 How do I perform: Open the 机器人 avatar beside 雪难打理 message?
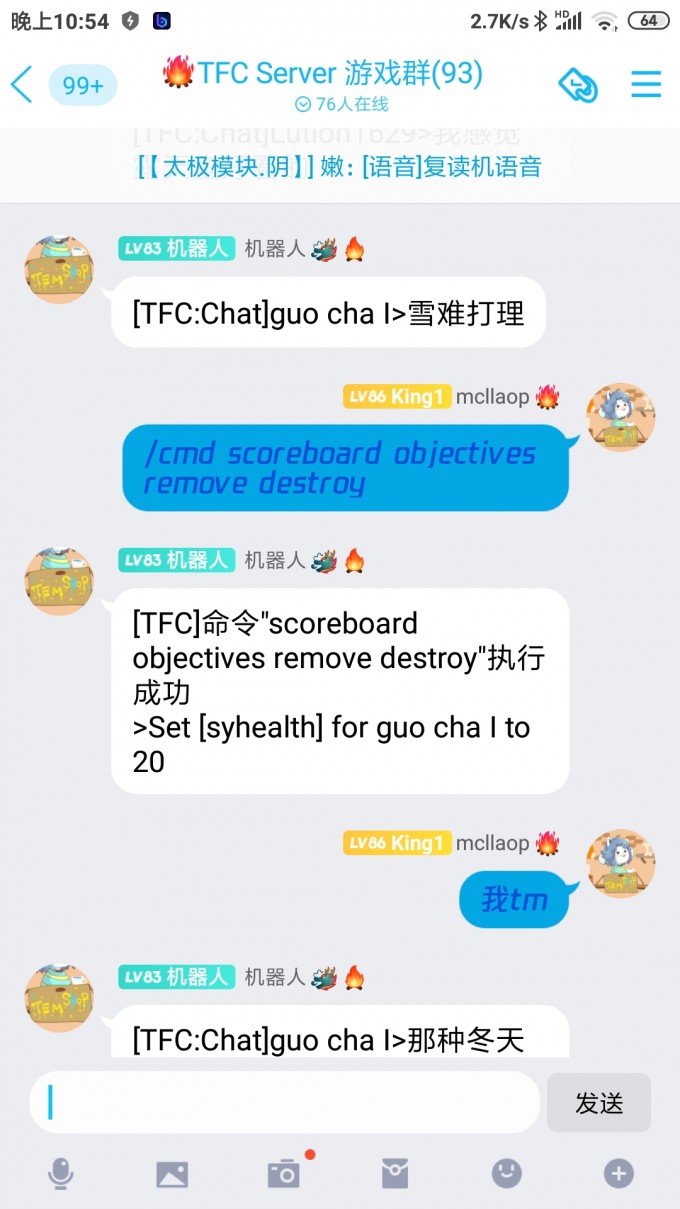coord(59,268)
